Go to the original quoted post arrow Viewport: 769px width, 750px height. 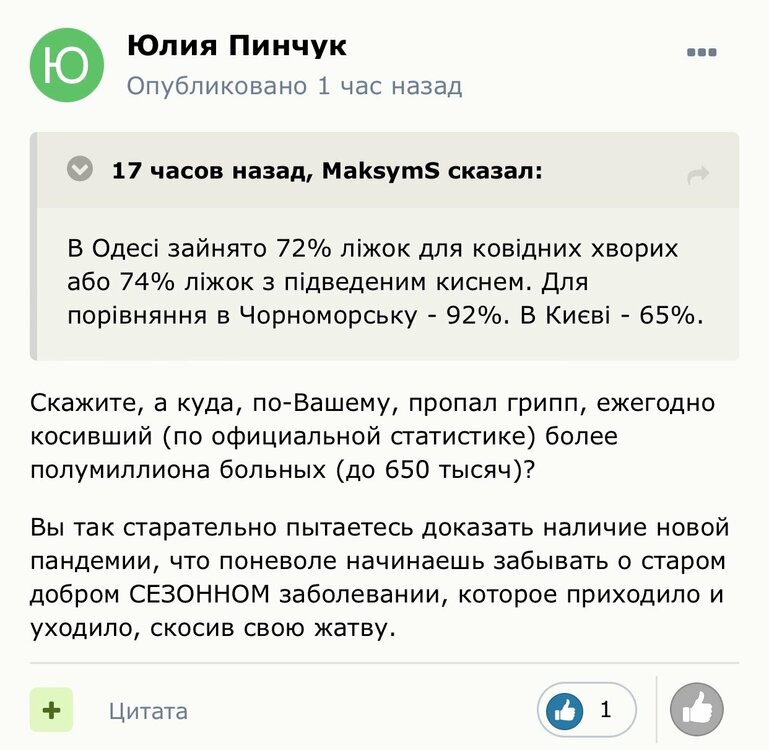click(698, 175)
